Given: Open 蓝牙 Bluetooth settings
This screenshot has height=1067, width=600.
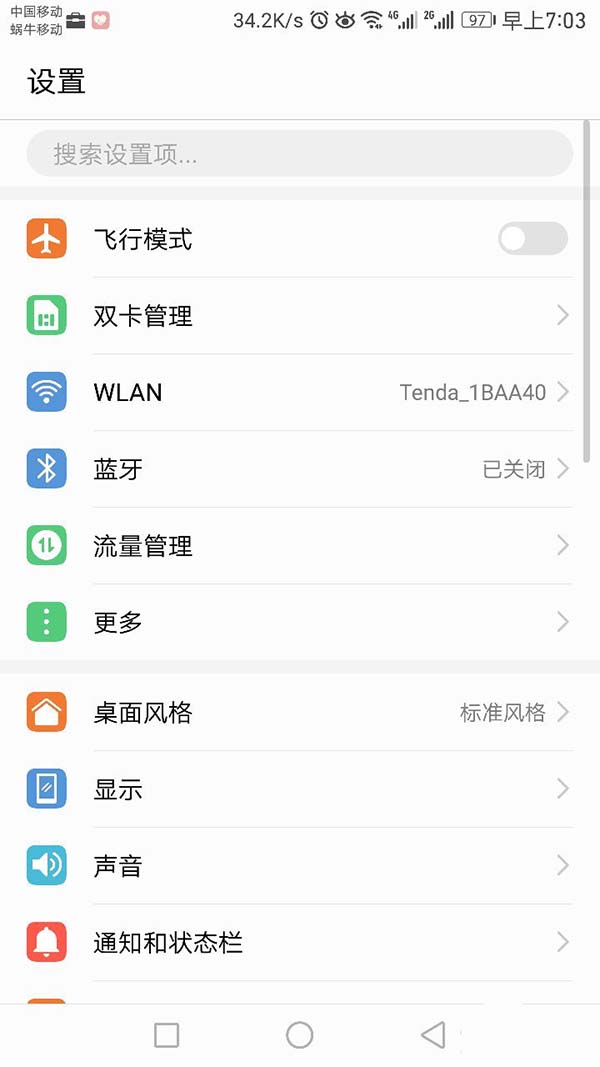Looking at the screenshot, I should (300, 469).
